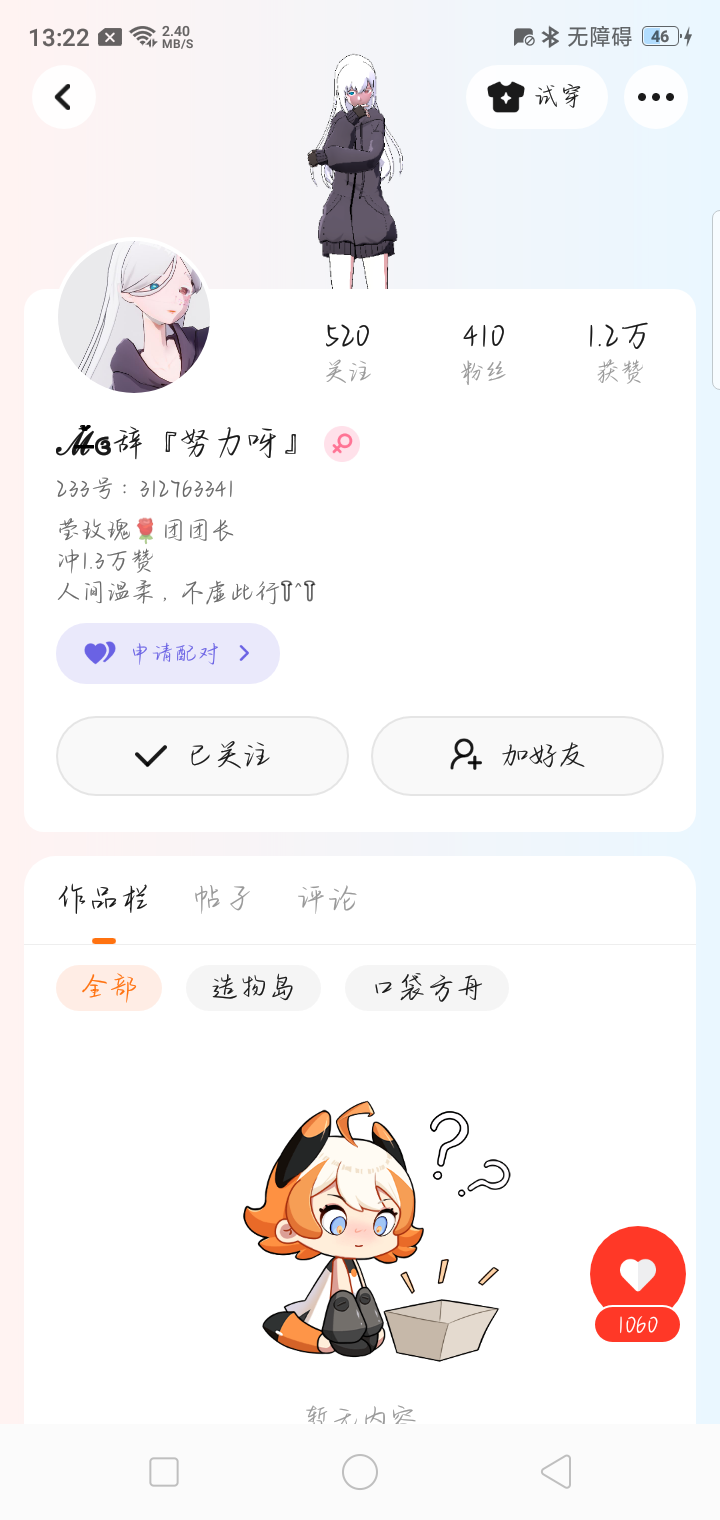The height and width of the screenshot is (1520, 720).
Task: Tap the 试穿 outfit try-on button
Action: point(536,97)
